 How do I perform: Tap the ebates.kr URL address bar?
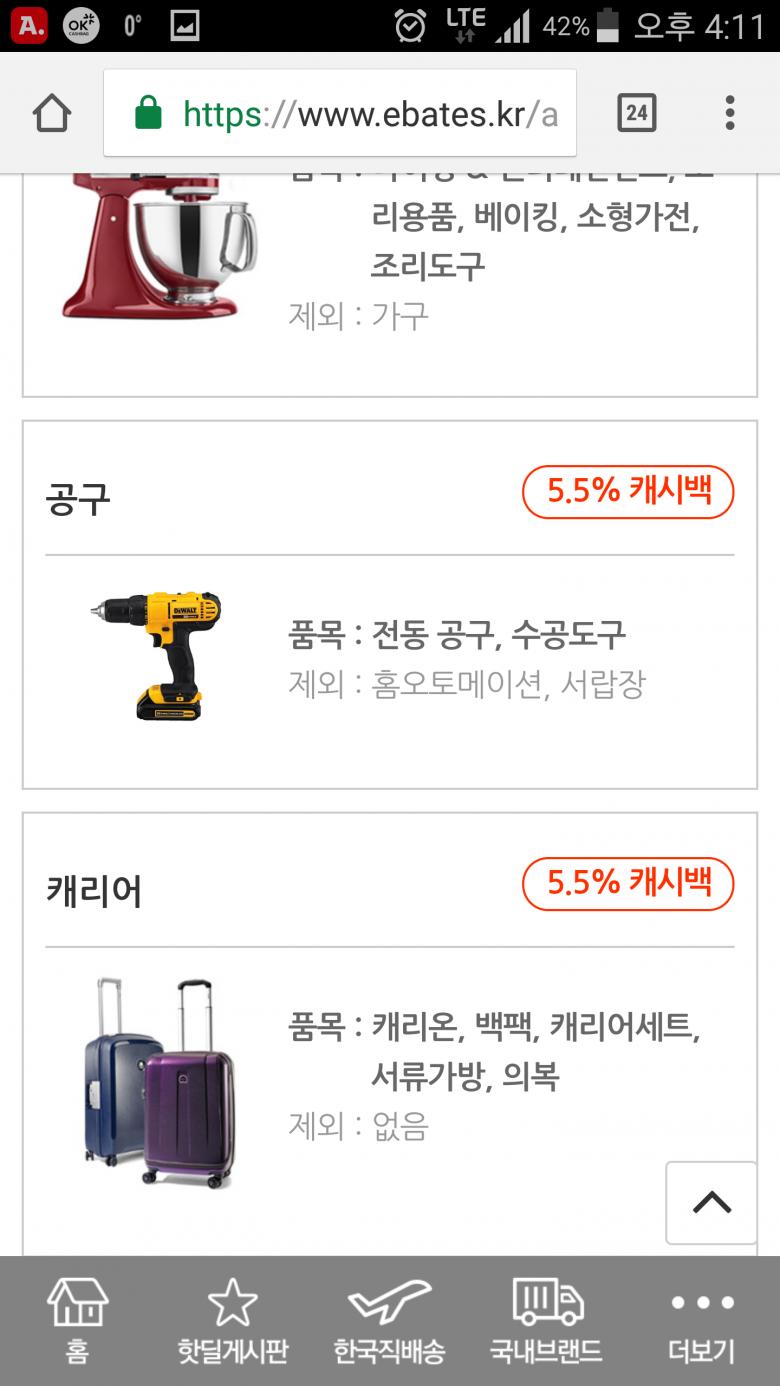click(x=340, y=114)
